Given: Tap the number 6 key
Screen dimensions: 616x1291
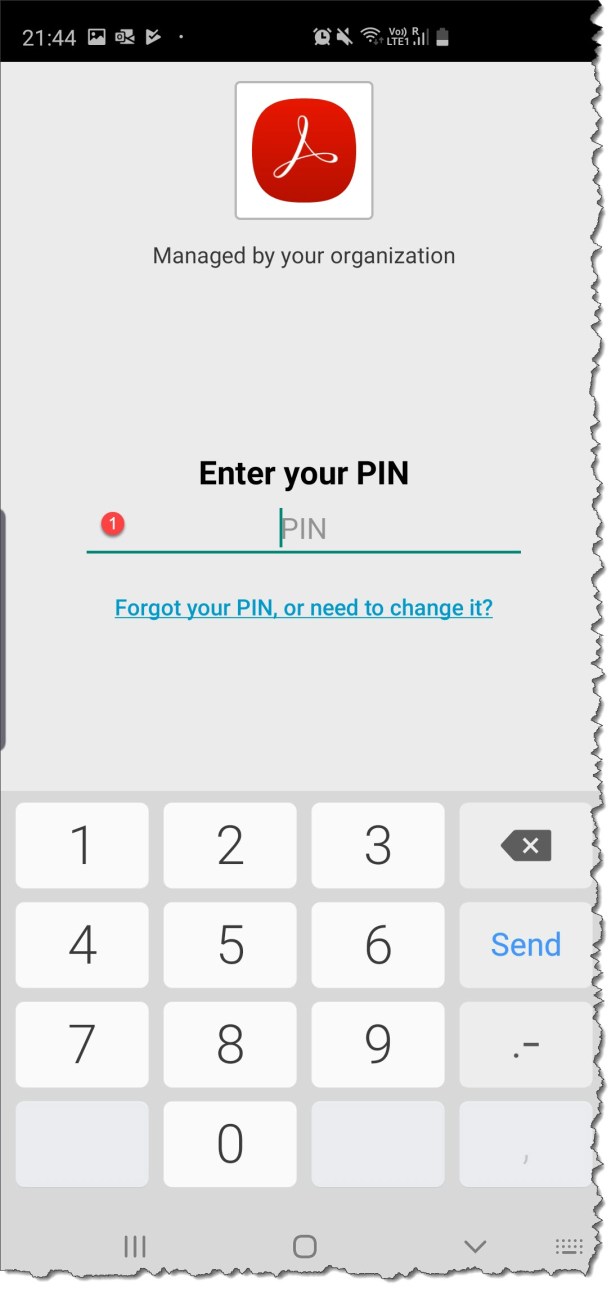Looking at the screenshot, I should [x=378, y=945].
